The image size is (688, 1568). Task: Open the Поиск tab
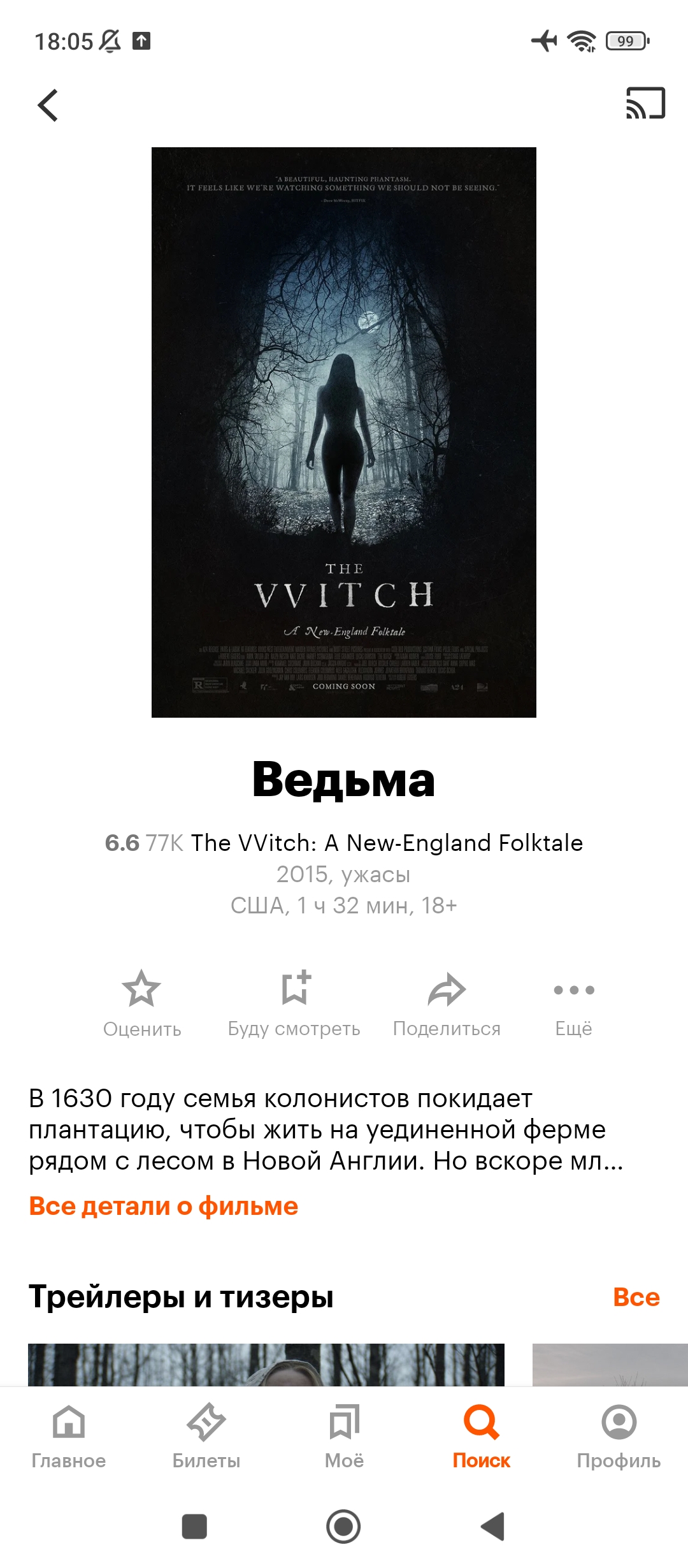coord(482,1437)
